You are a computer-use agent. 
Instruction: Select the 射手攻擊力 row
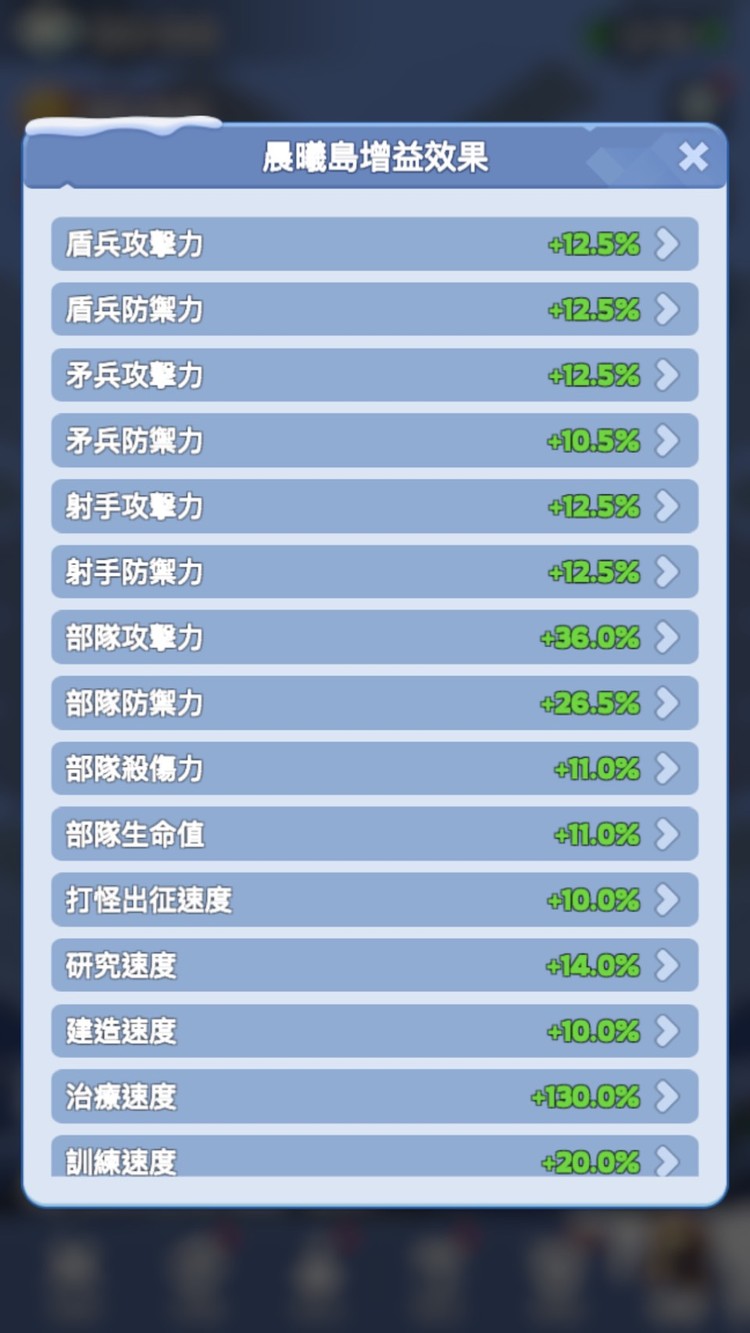pos(374,506)
